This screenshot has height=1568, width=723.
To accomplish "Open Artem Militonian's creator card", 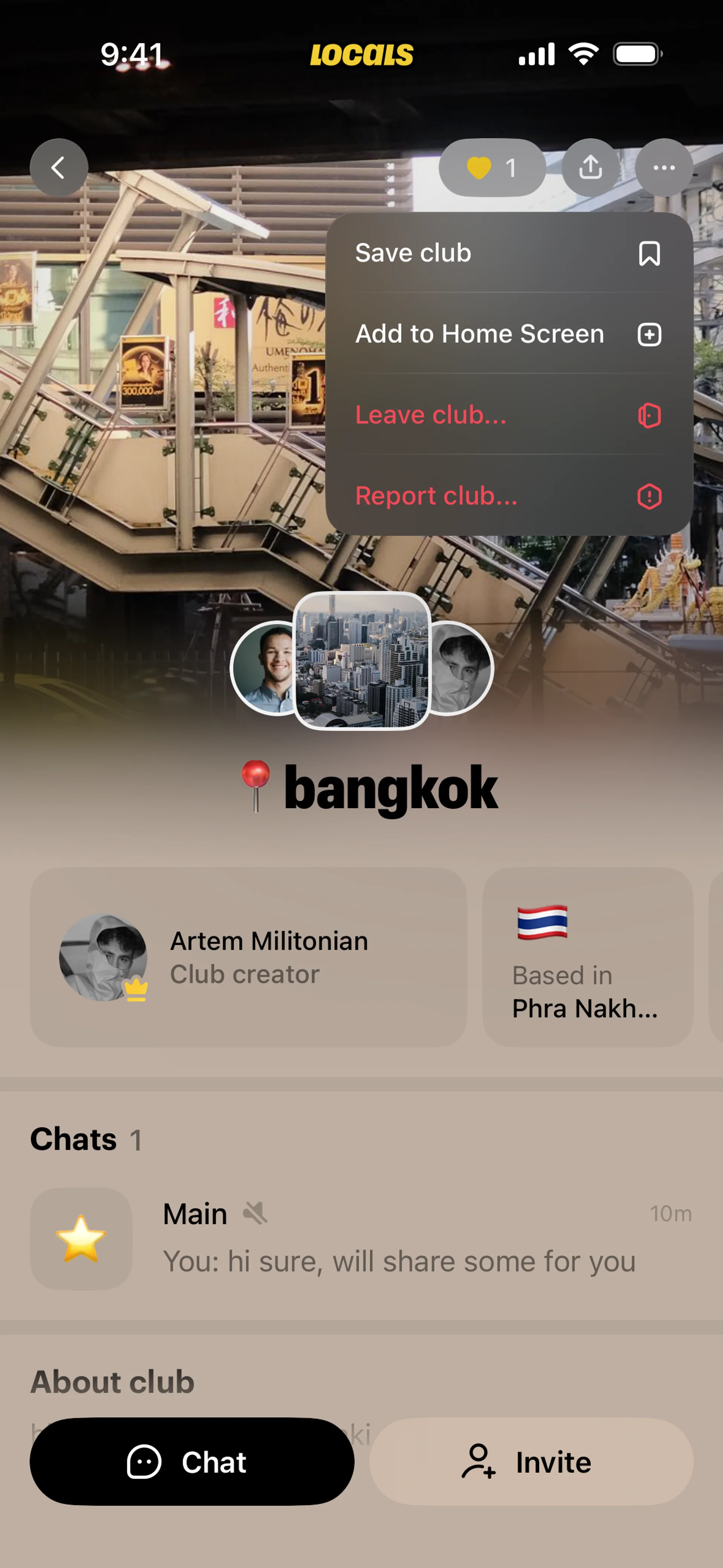I will (248, 957).
